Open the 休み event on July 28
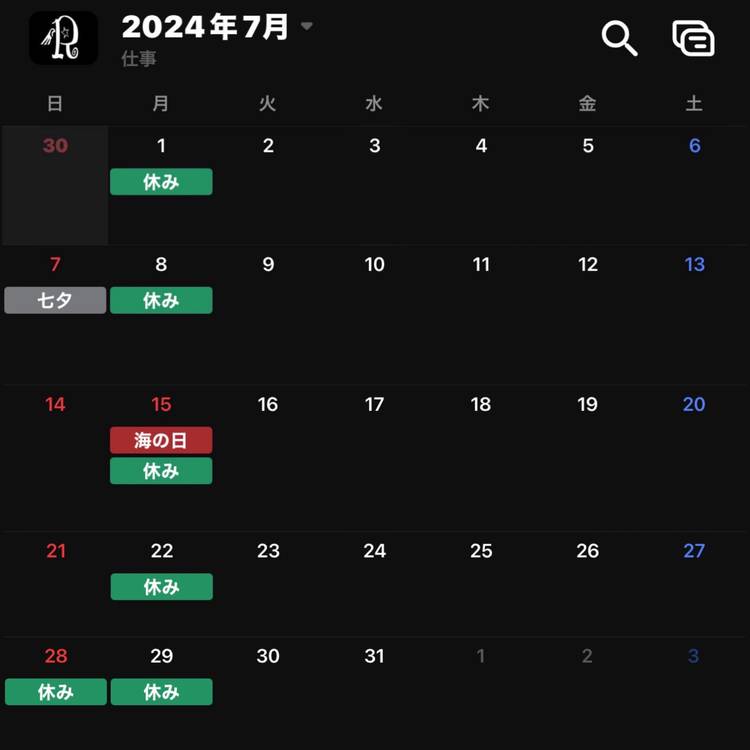The image size is (750, 750). pyautogui.click(x=55, y=692)
